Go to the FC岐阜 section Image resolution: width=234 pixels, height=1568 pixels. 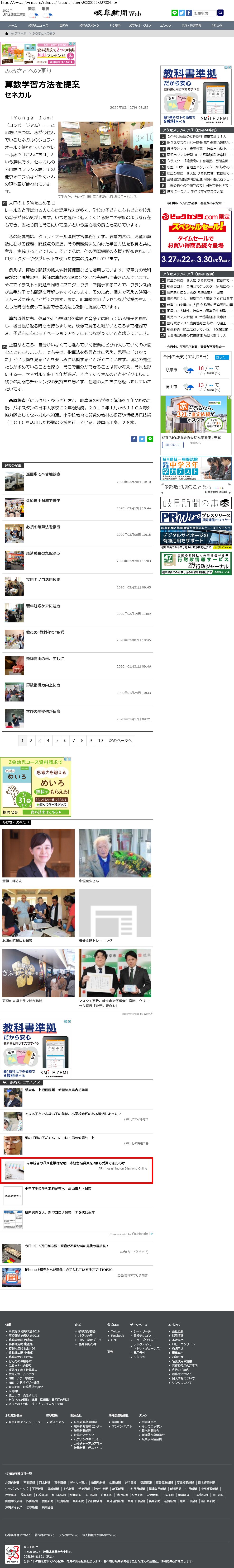tap(115, 26)
